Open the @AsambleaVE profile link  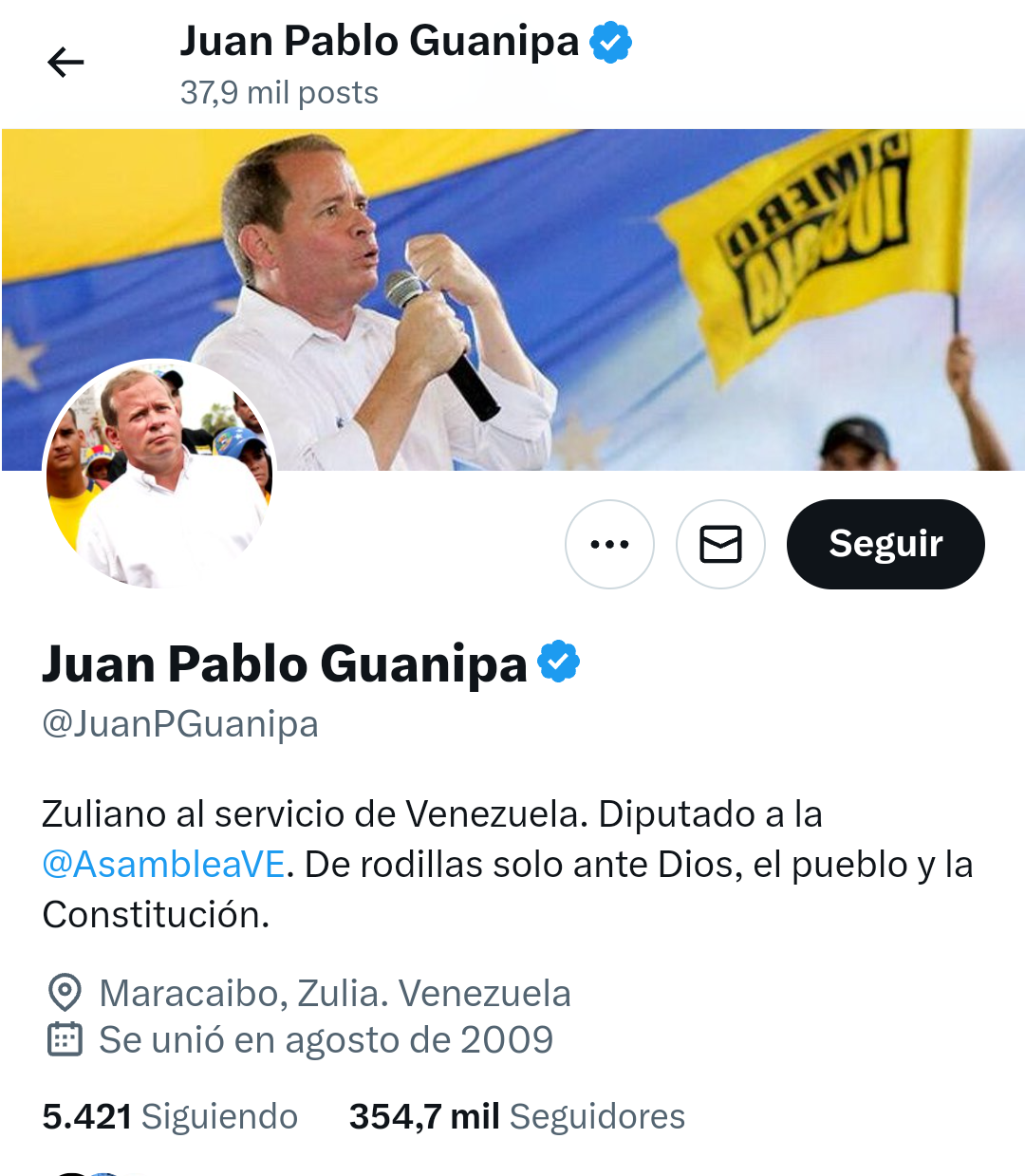coord(163,865)
